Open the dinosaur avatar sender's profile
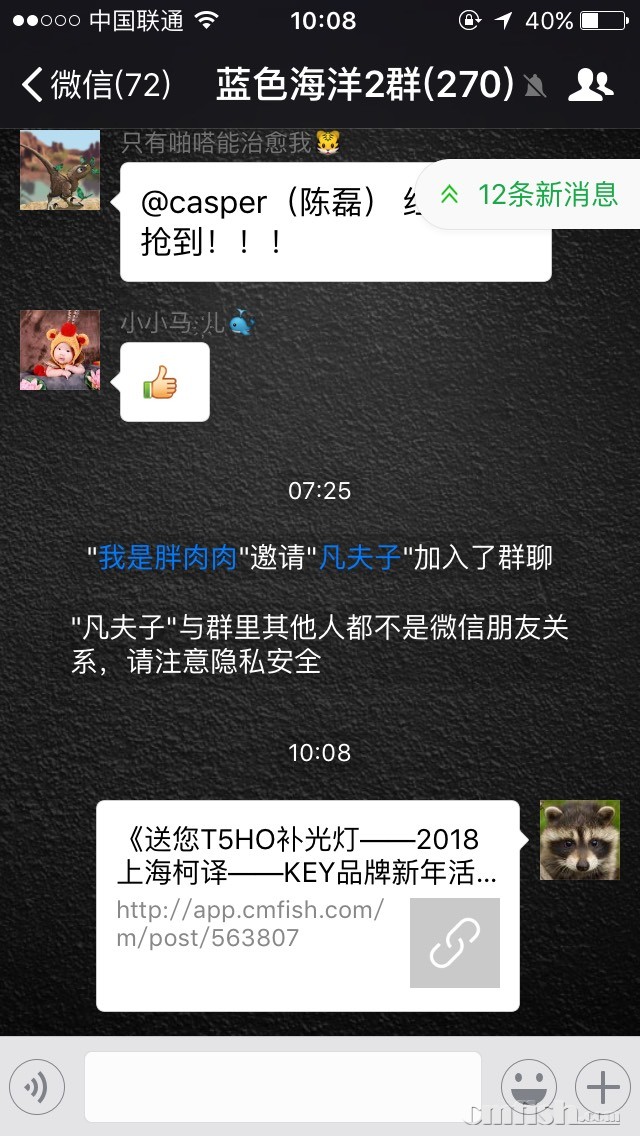This screenshot has width=640, height=1136. (x=60, y=170)
